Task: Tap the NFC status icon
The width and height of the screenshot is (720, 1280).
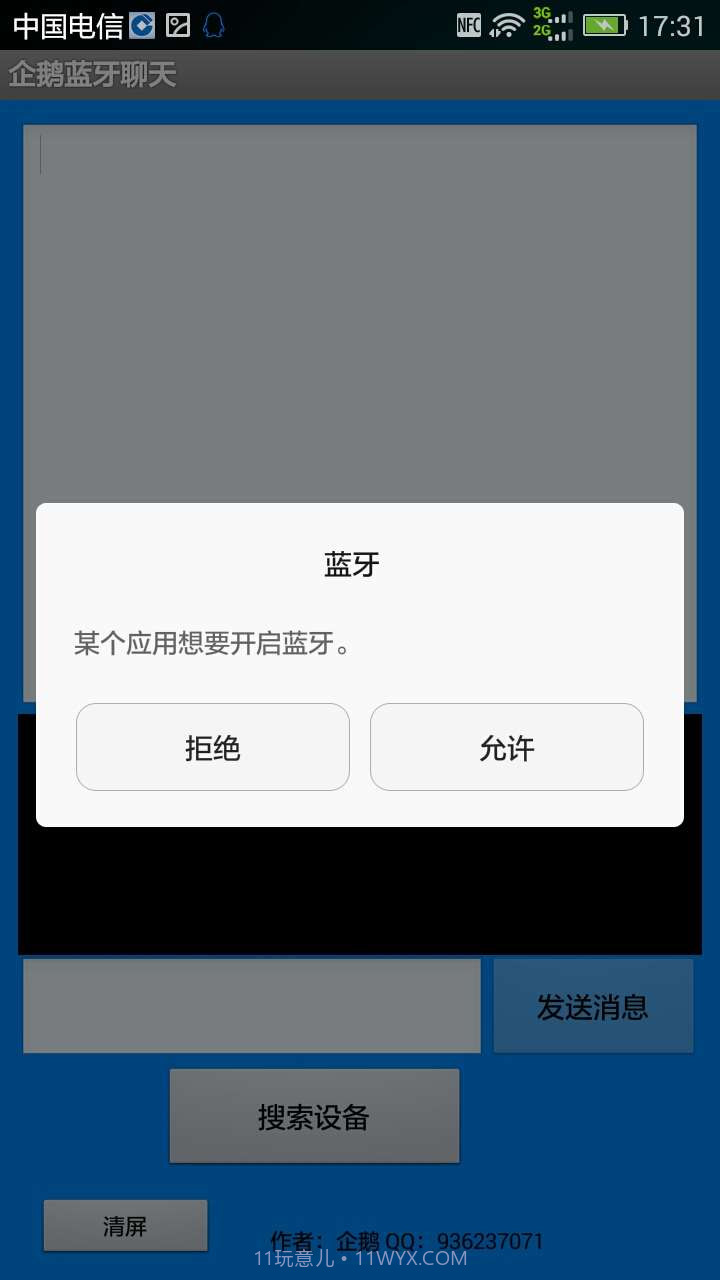Action: coord(468,25)
